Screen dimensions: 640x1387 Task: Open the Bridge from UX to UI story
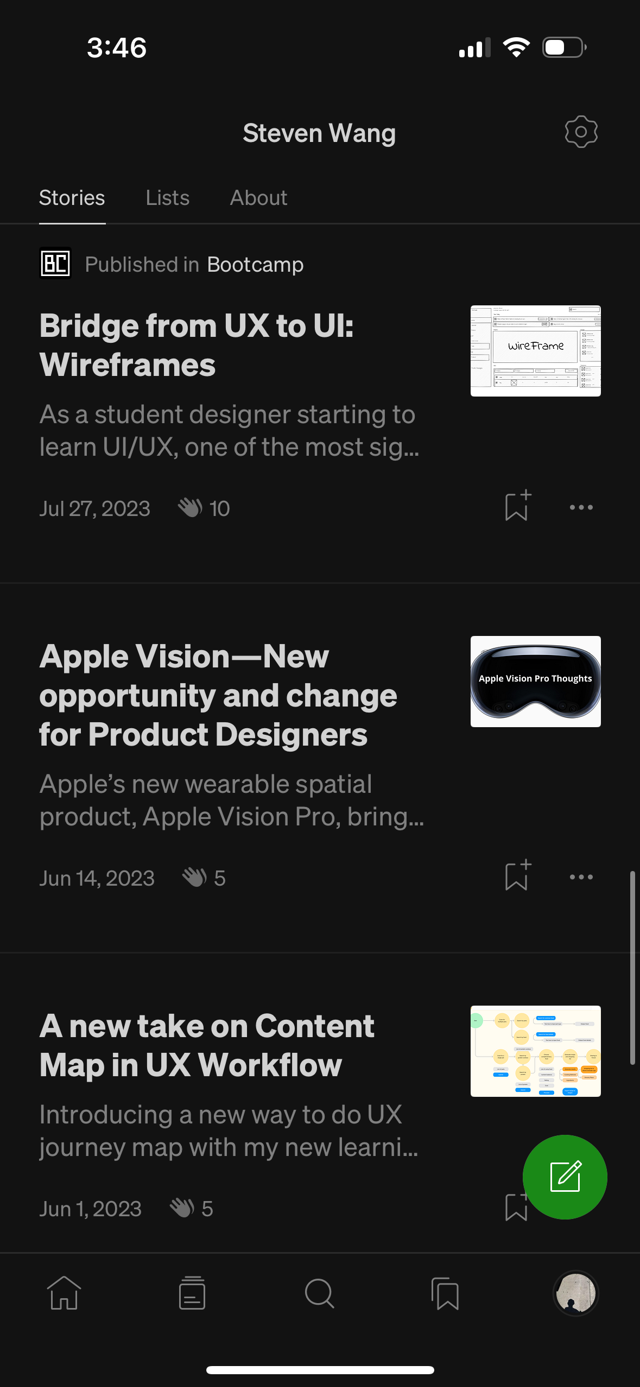[x=196, y=345]
